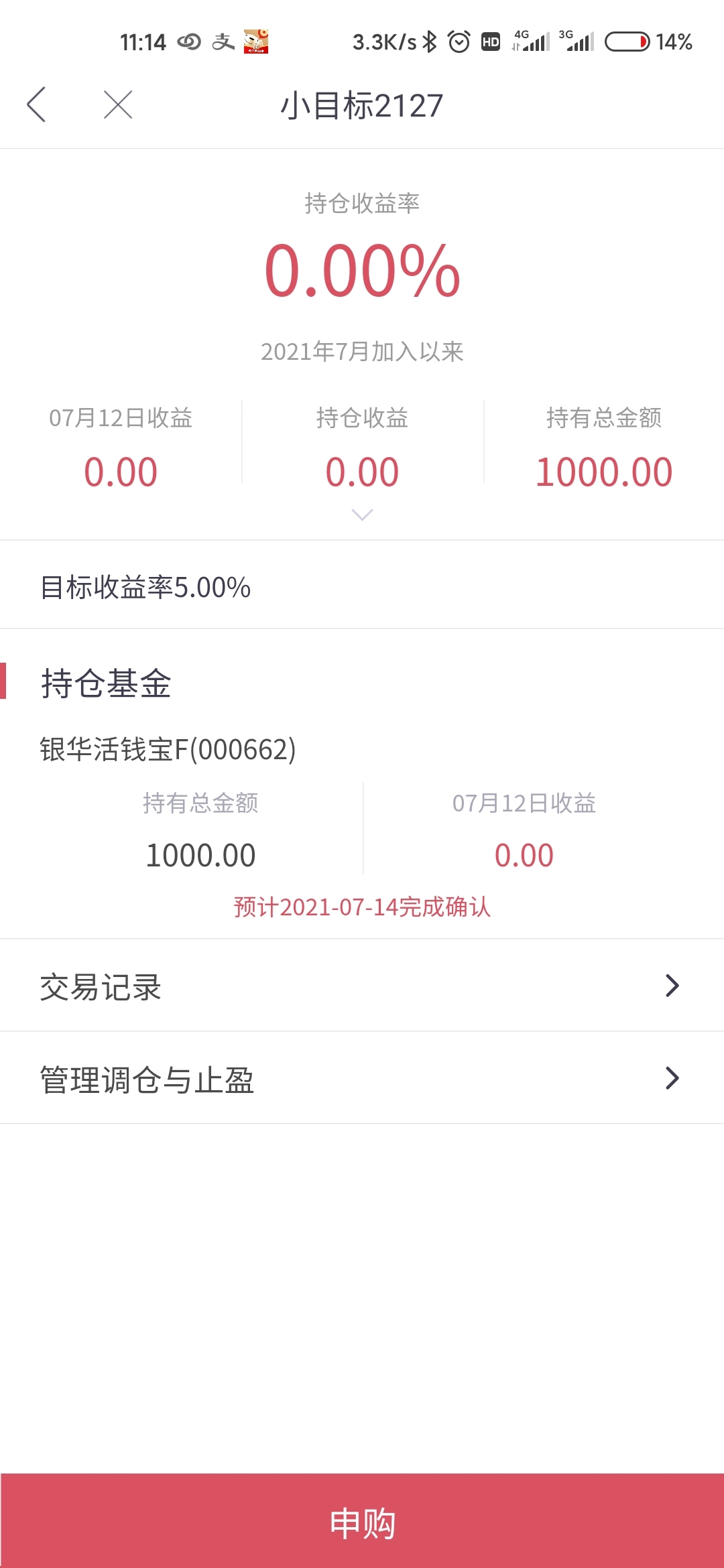This screenshot has width=724, height=1568.
Task: Expand details with the chevron under 持仓收益
Action: pyautogui.click(x=362, y=515)
